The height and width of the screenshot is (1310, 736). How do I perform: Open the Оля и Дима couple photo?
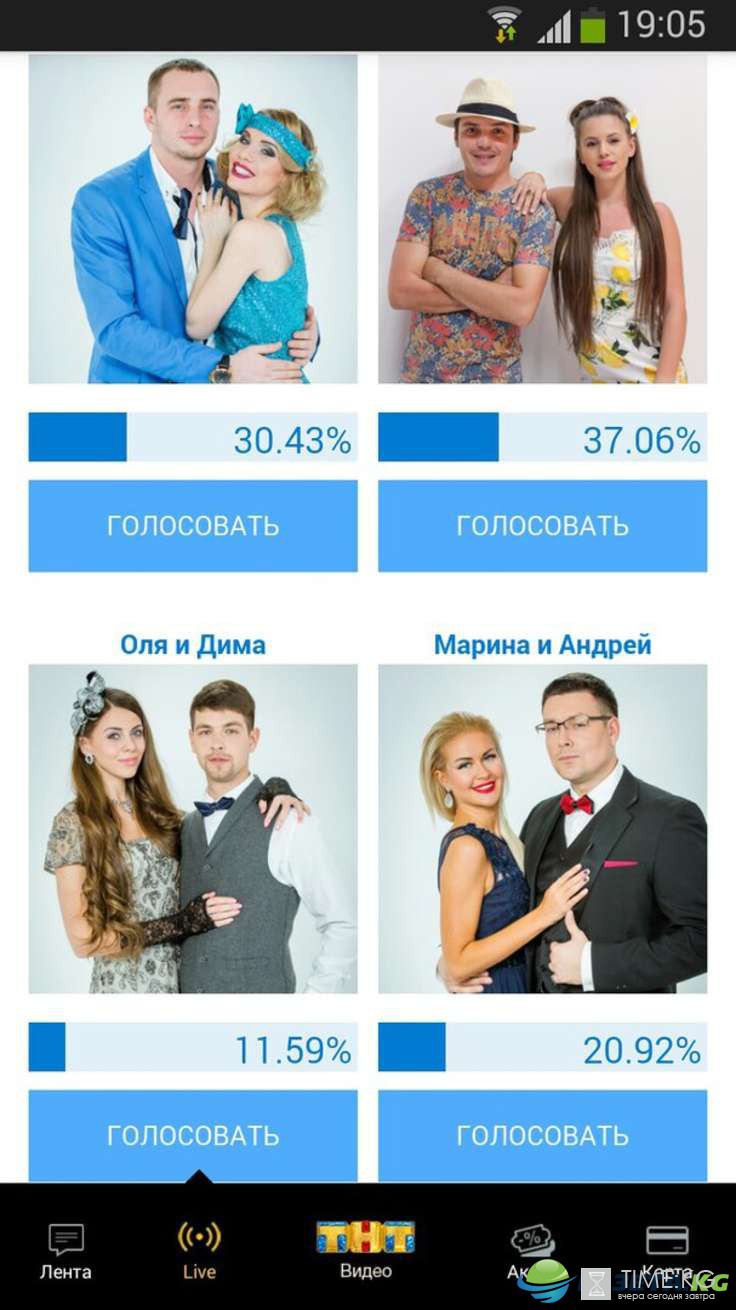193,829
